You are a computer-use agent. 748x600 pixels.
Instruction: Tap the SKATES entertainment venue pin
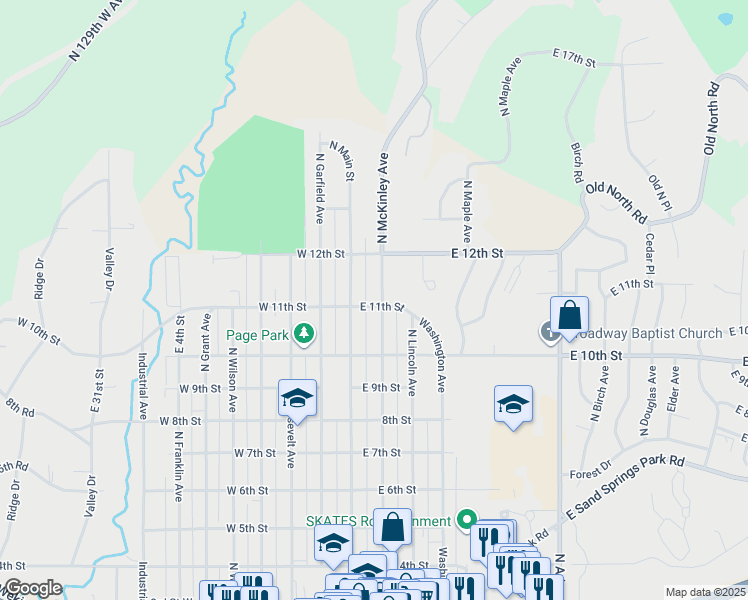[x=467, y=520]
